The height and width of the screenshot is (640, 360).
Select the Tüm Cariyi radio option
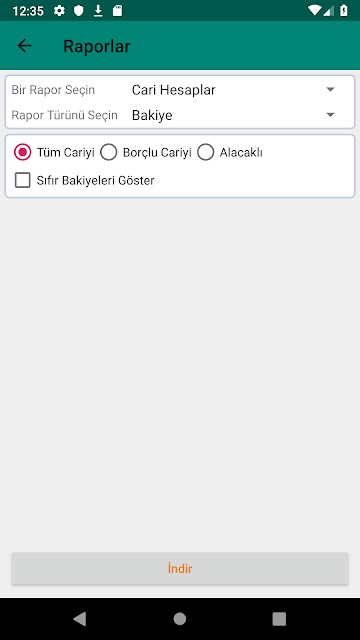[x=54, y=153]
